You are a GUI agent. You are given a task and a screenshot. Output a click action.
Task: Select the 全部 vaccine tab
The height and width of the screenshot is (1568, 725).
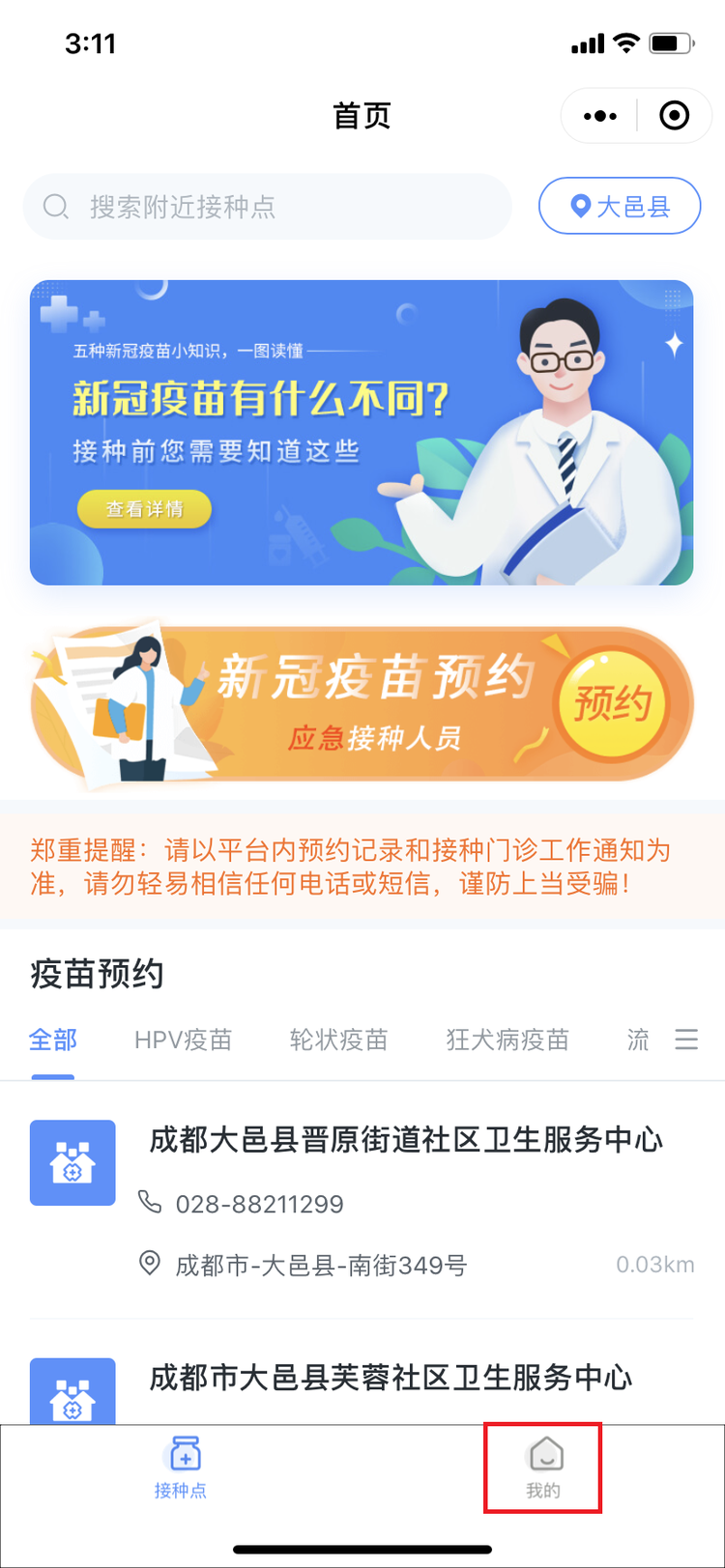click(x=53, y=1040)
